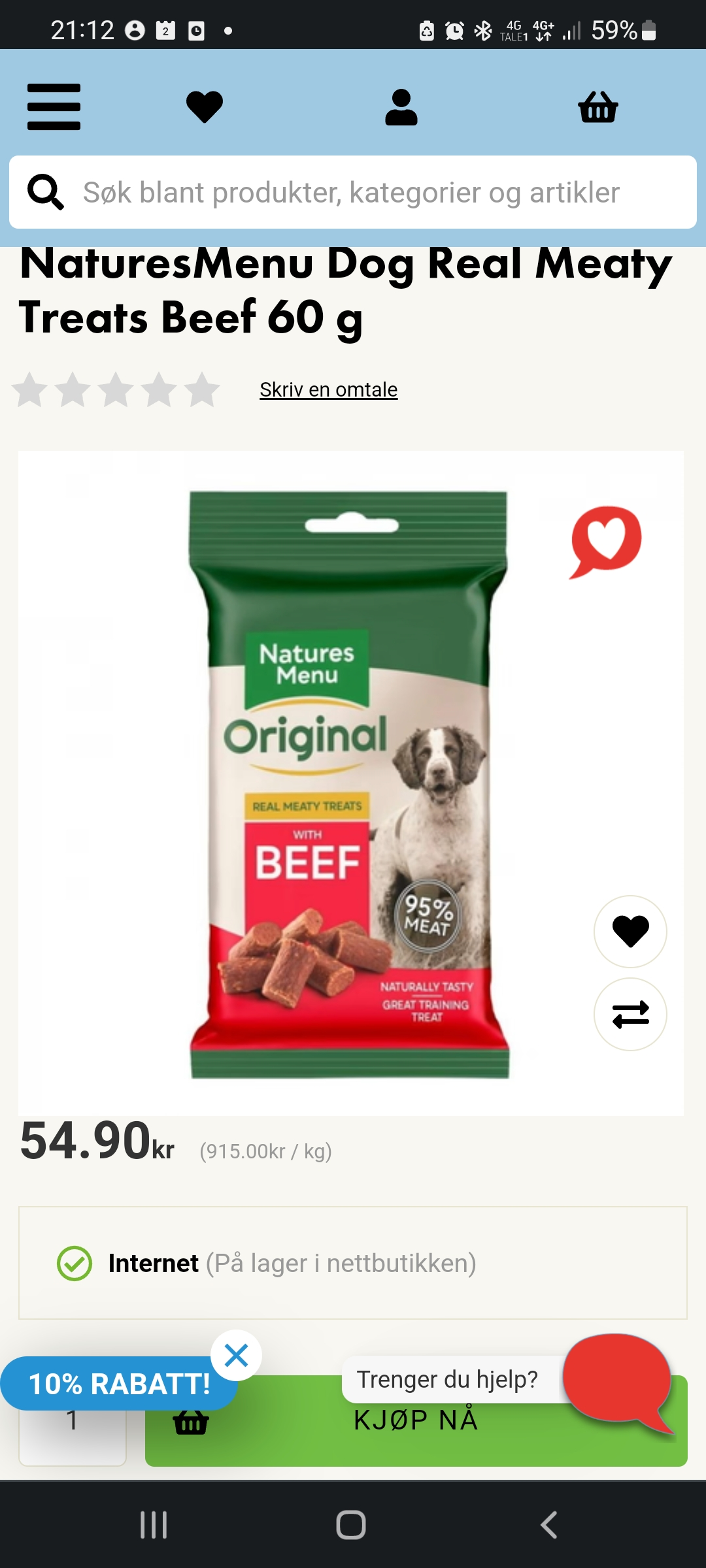This screenshot has height=1568, width=706.
Task: Dismiss the 10% RABATT banner
Action: click(x=236, y=1355)
